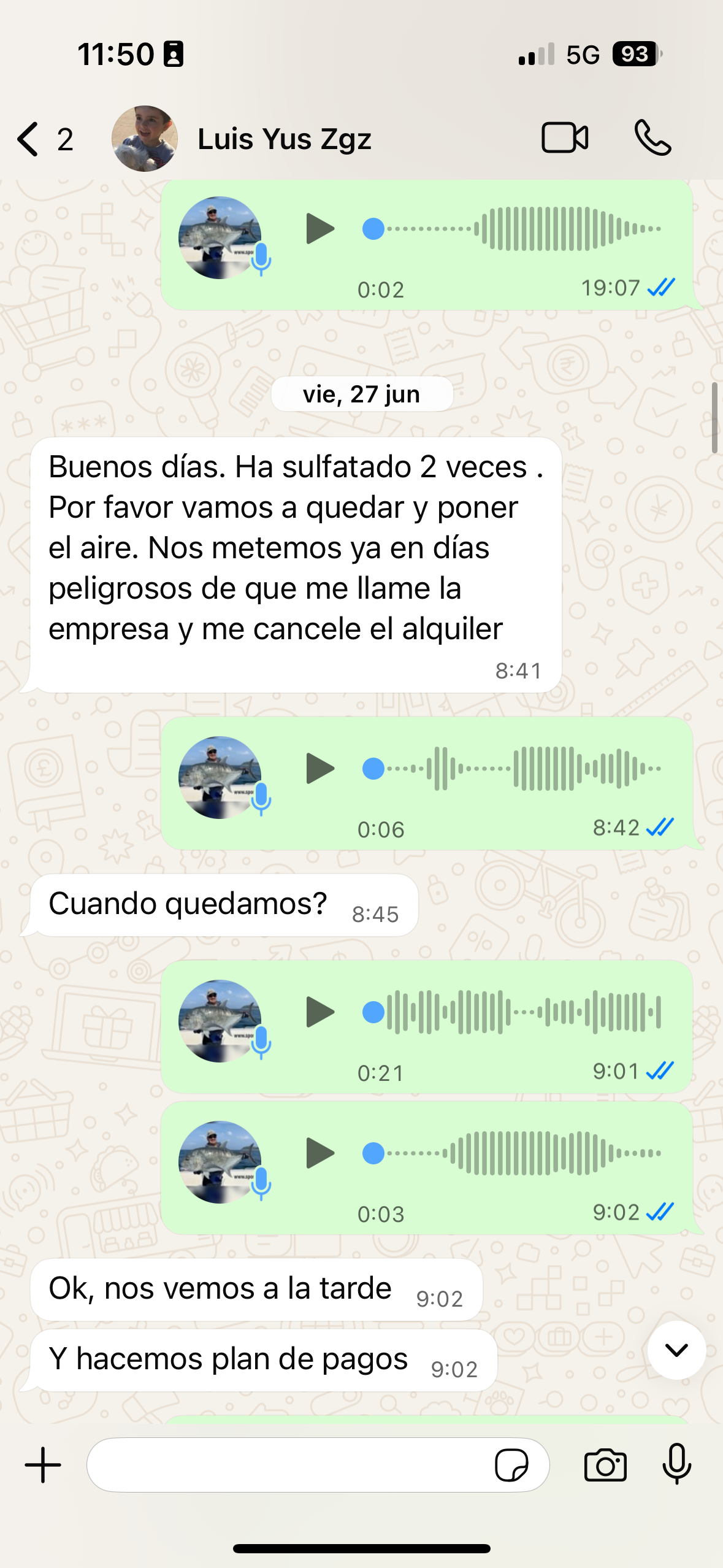The height and width of the screenshot is (1568, 723).
Task: Play the 0:02 voice message from 19:07
Action: tap(319, 229)
